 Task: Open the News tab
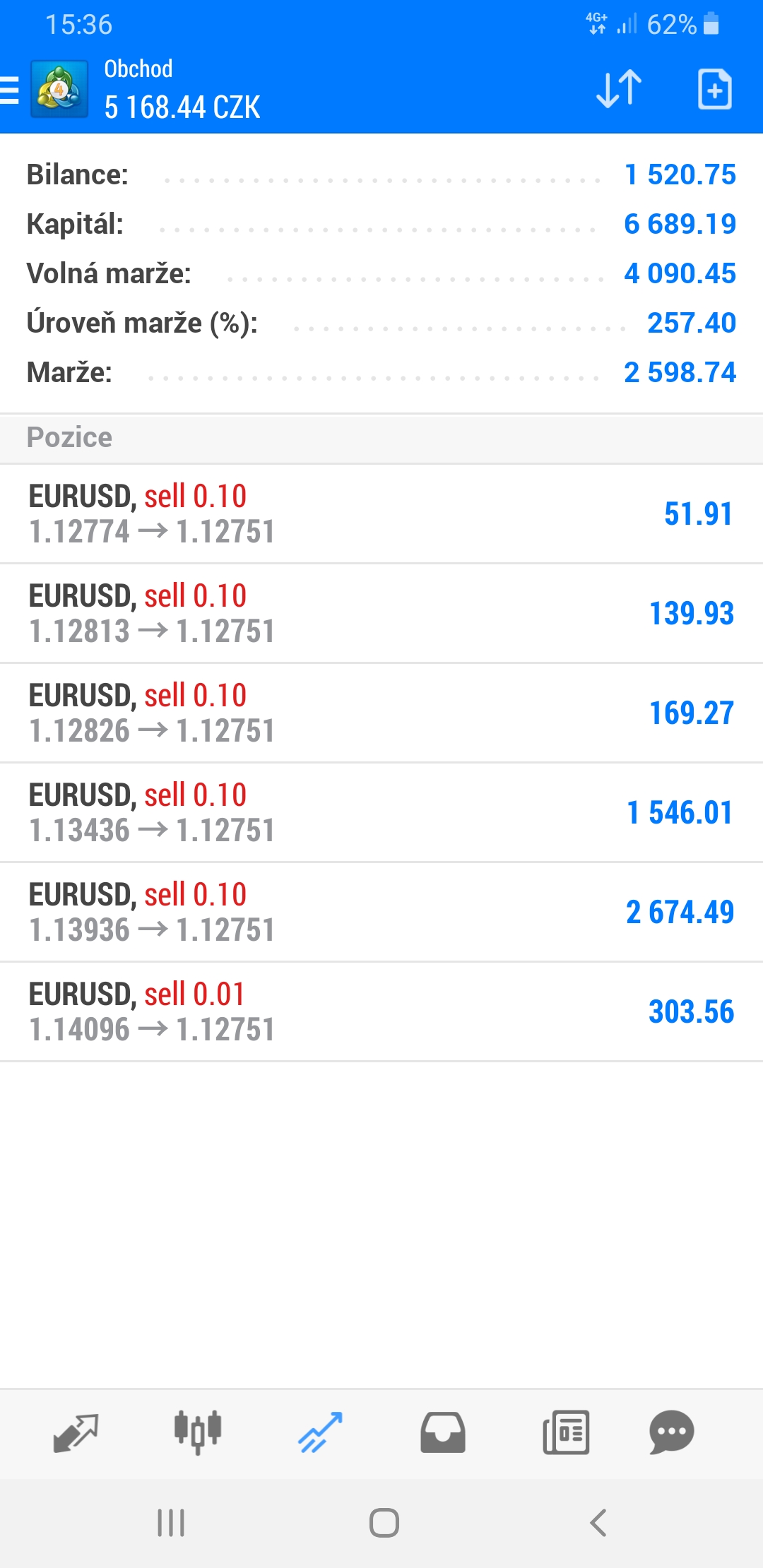click(566, 1432)
